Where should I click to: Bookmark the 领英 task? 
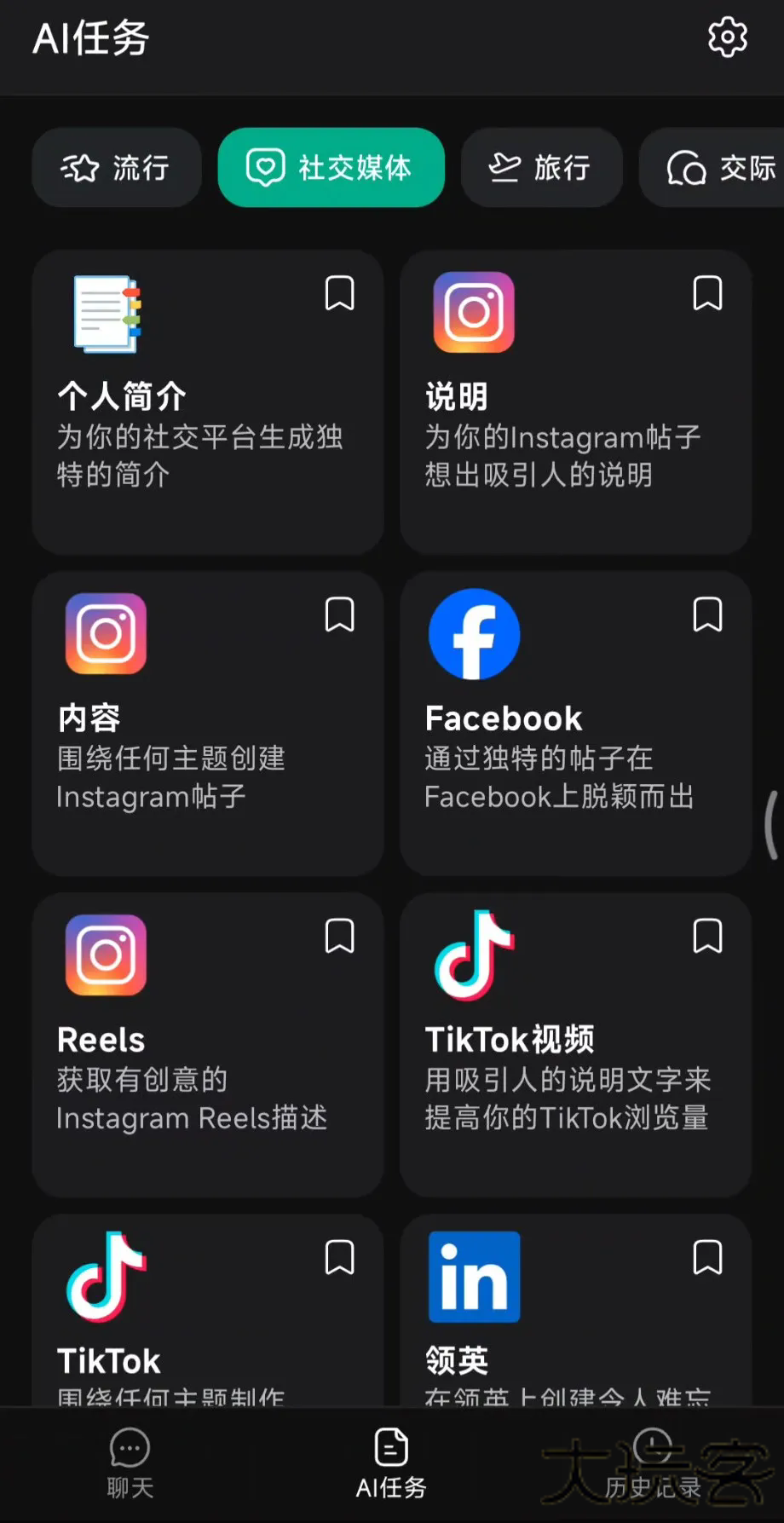coord(707,1258)
